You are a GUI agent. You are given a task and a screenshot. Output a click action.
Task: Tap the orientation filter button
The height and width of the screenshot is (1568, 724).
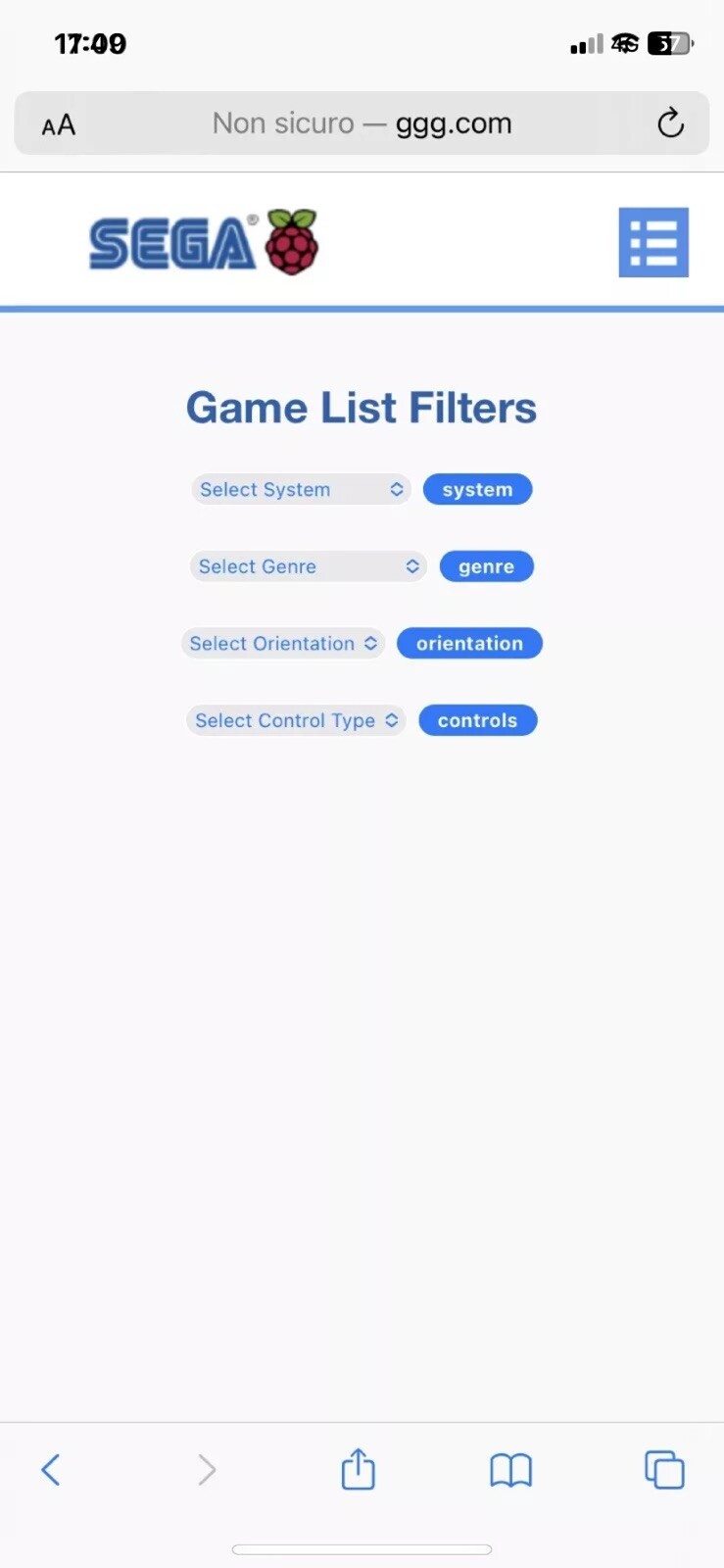coord(469,643)
